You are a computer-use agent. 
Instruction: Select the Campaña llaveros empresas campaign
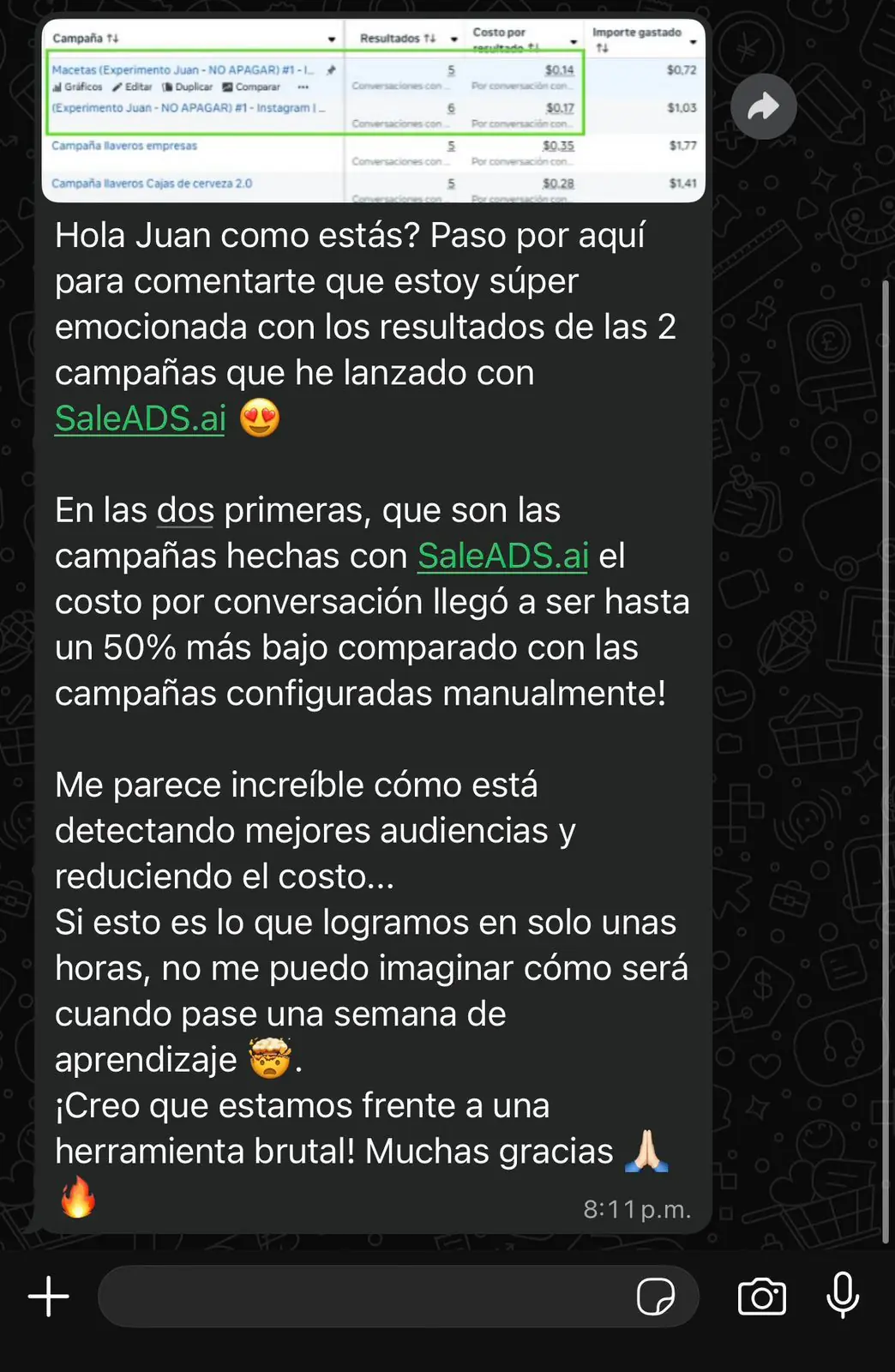(126, 146)
